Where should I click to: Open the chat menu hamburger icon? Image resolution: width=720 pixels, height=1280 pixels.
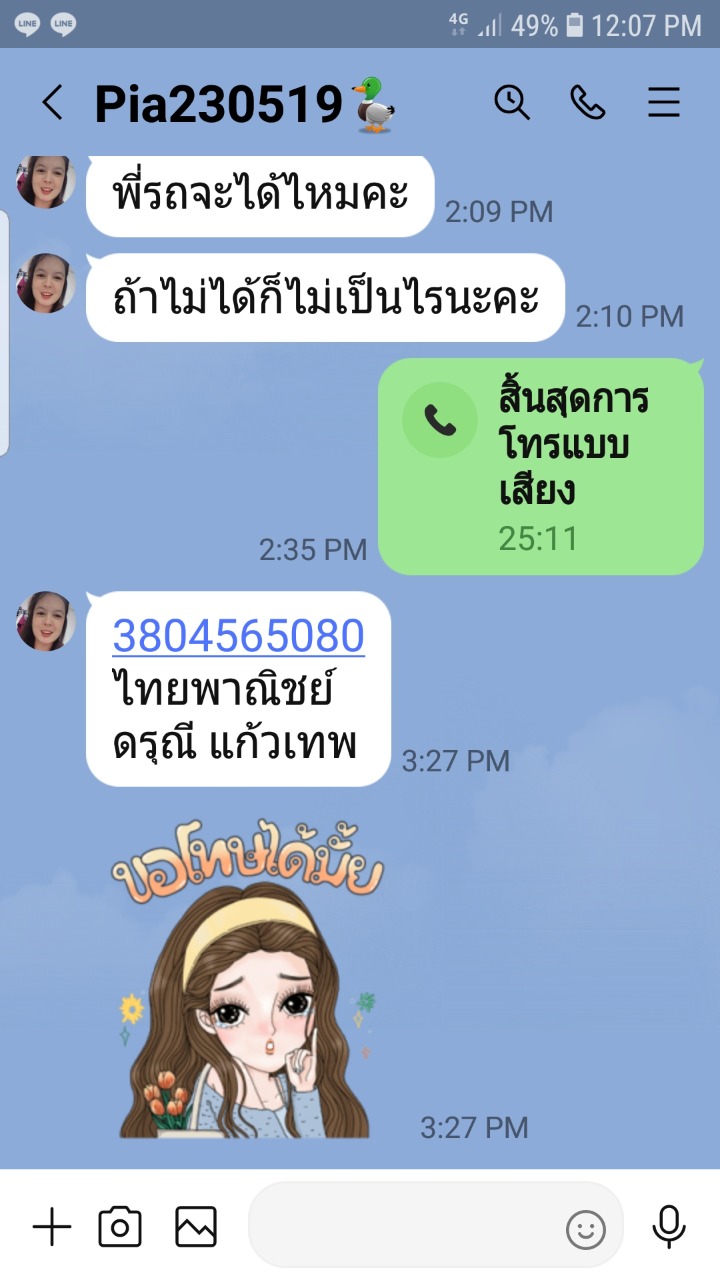click(664, 102)
